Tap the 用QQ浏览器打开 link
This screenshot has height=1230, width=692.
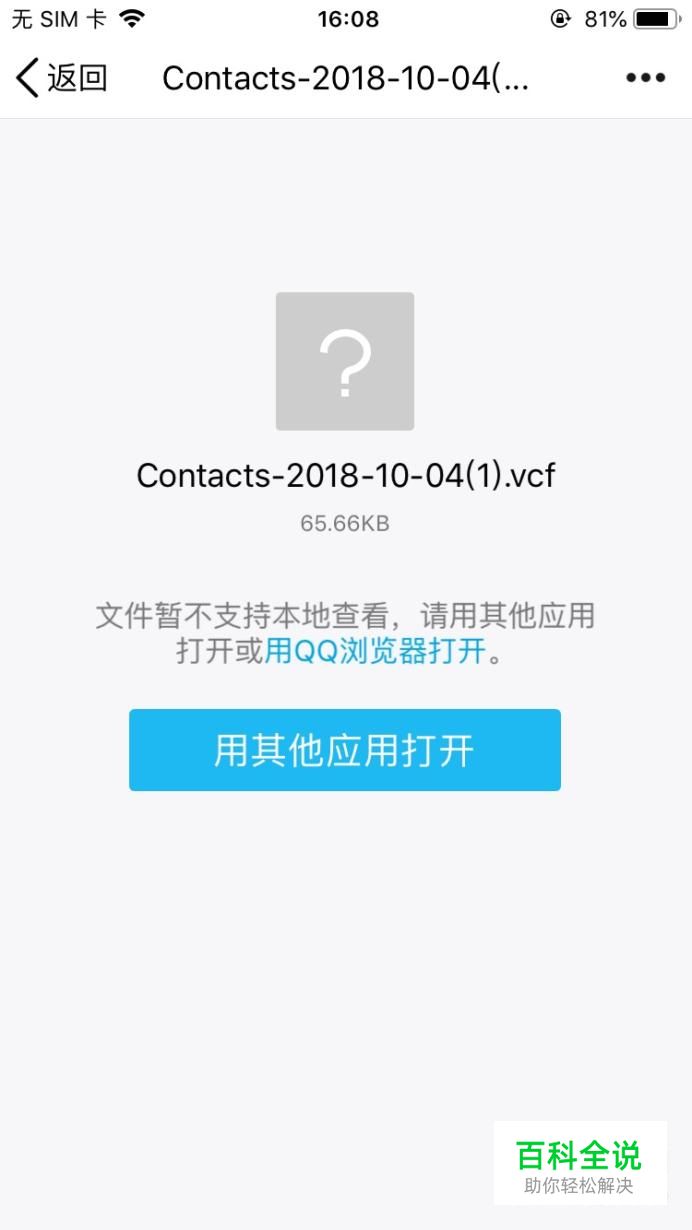click(x=375, y=652)
